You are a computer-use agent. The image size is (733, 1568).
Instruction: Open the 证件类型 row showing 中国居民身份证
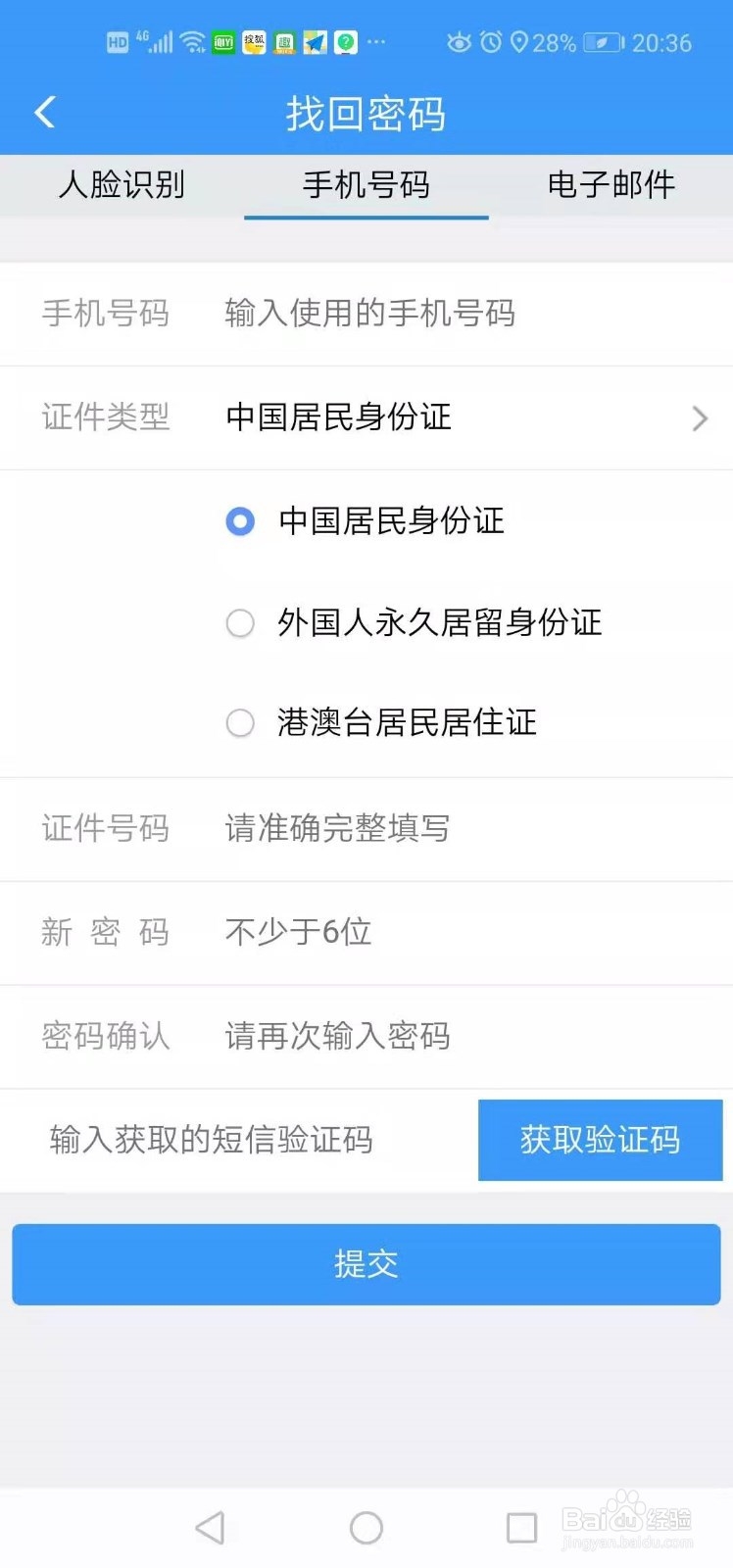click(366, 418)
